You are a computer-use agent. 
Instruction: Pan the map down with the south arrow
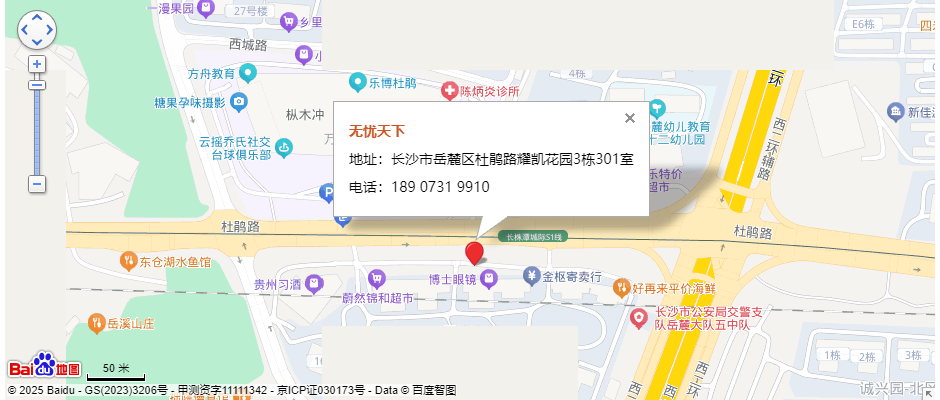[x=37, y=42]
